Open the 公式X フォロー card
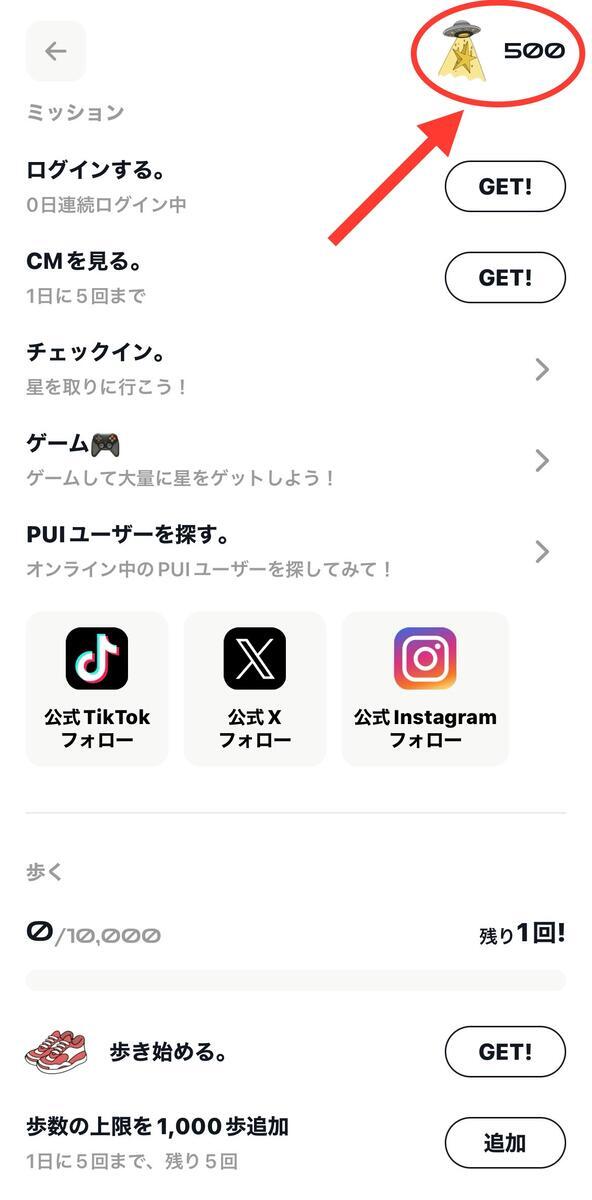The image size is (592, 1200). (255, 689)
